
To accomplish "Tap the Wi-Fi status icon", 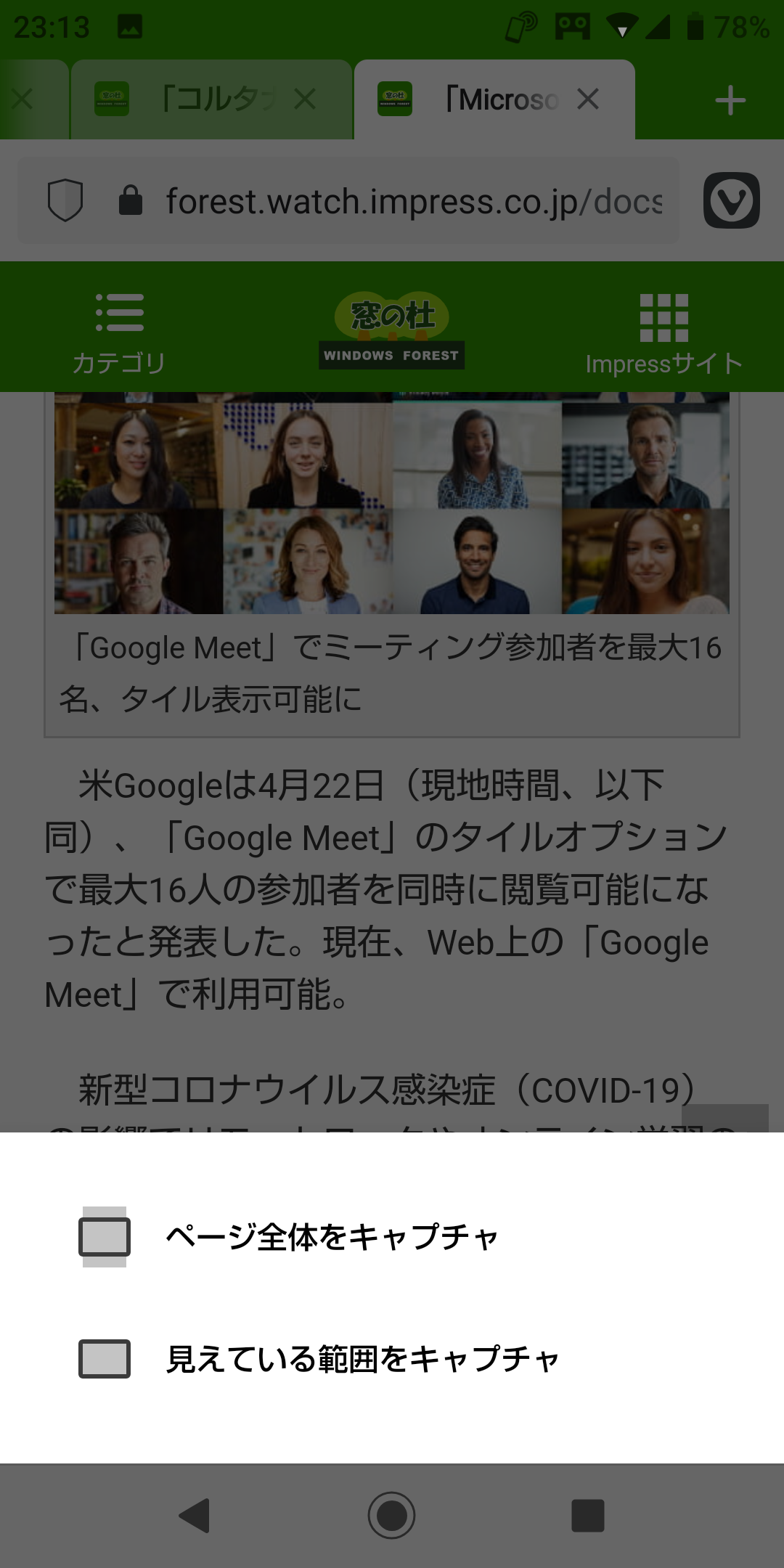I will click(621, 25).
